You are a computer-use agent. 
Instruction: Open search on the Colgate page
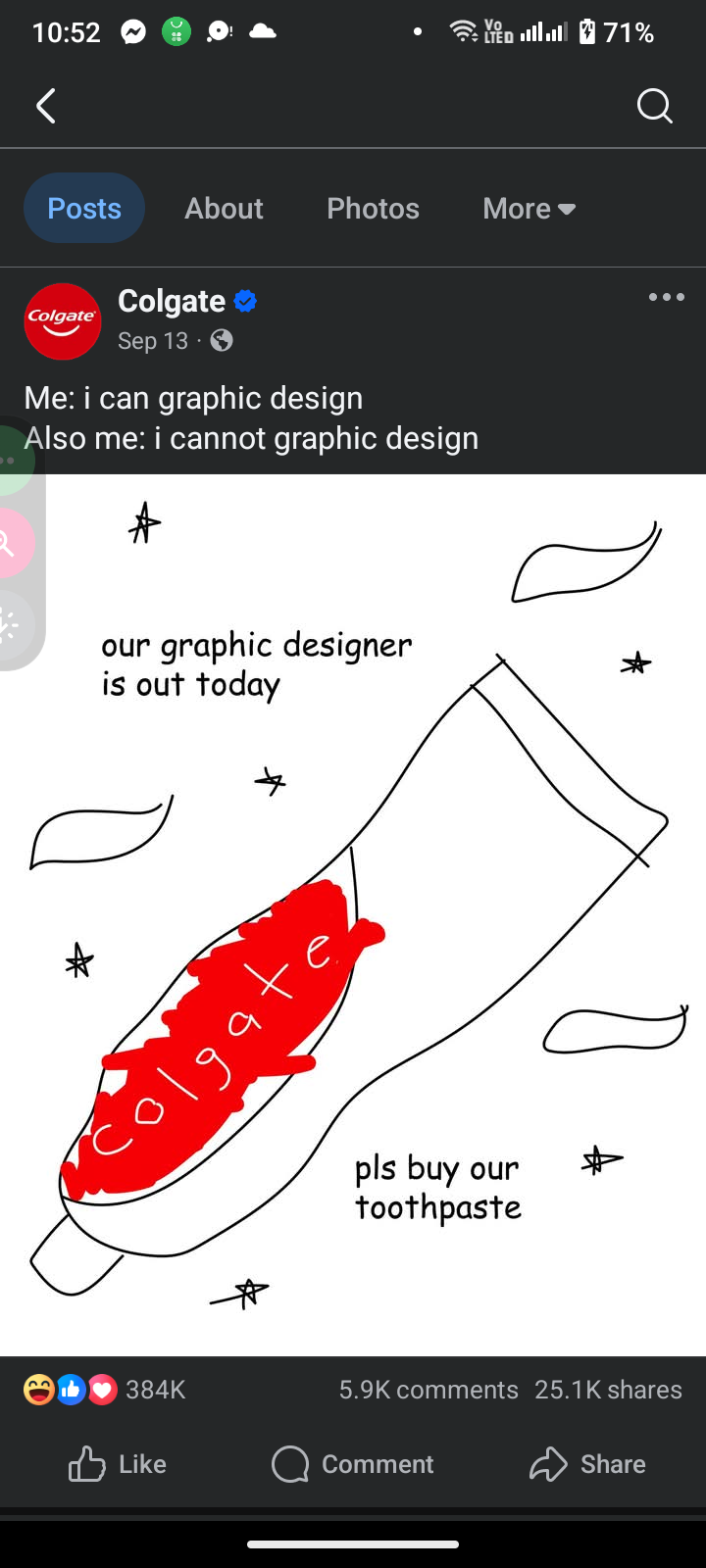click(x=654, y=106)
